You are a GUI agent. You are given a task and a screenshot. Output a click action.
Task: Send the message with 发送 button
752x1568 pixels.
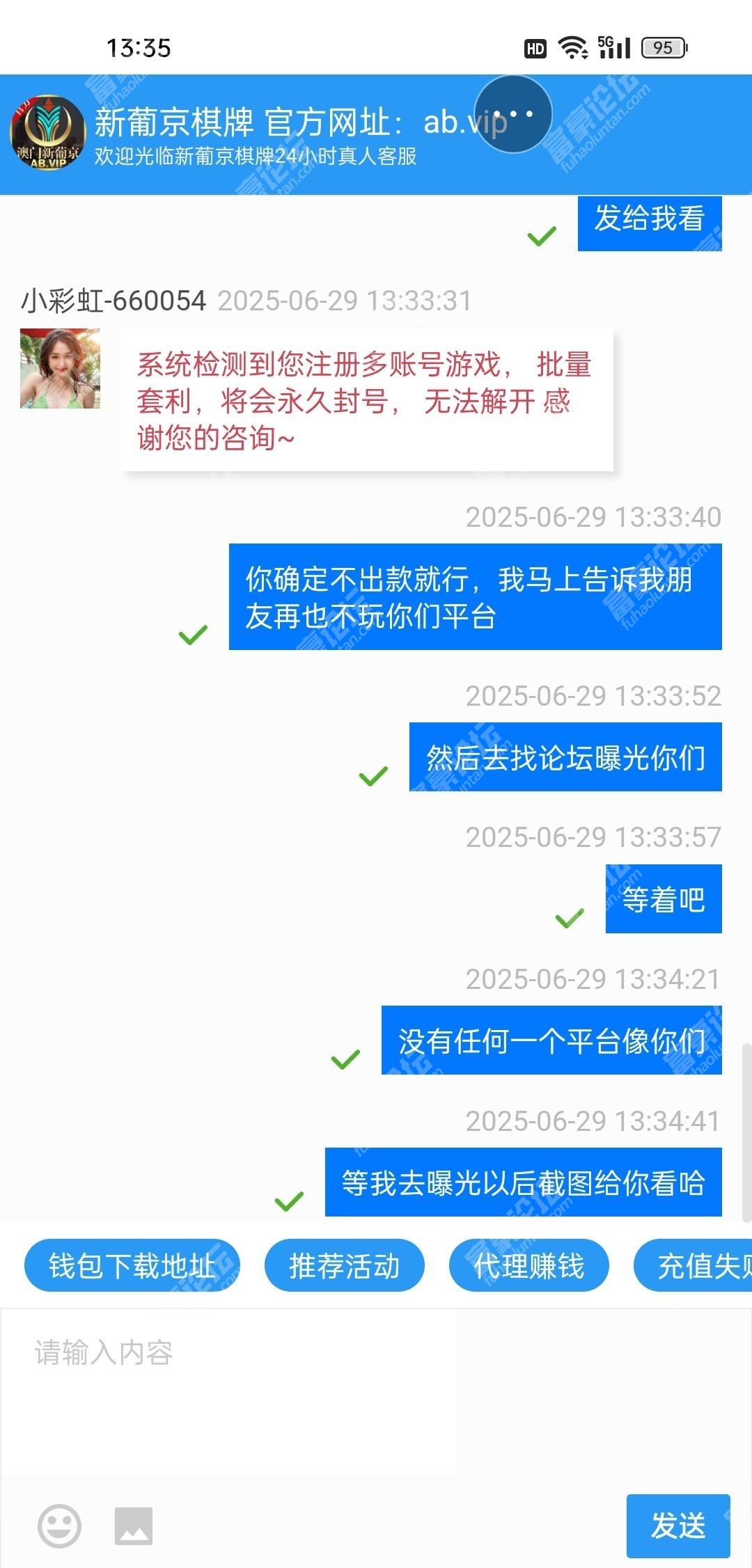click(x=678, y=1526)
